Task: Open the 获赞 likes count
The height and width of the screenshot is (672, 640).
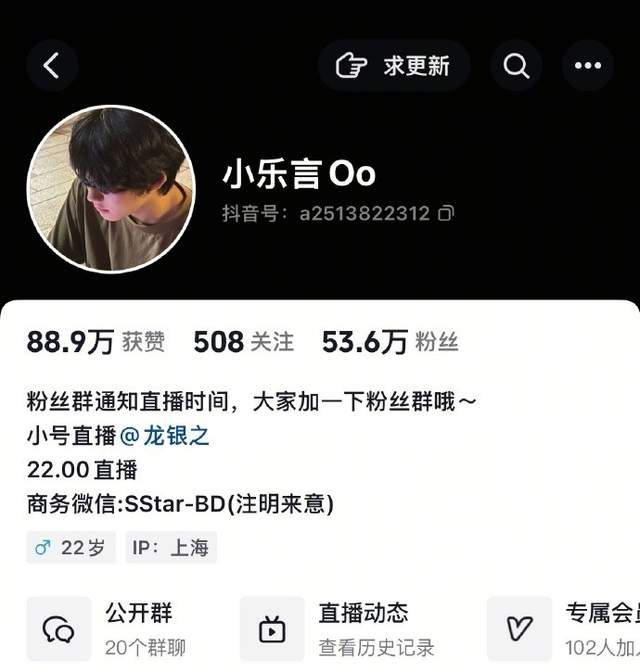Action: point(96,342)
